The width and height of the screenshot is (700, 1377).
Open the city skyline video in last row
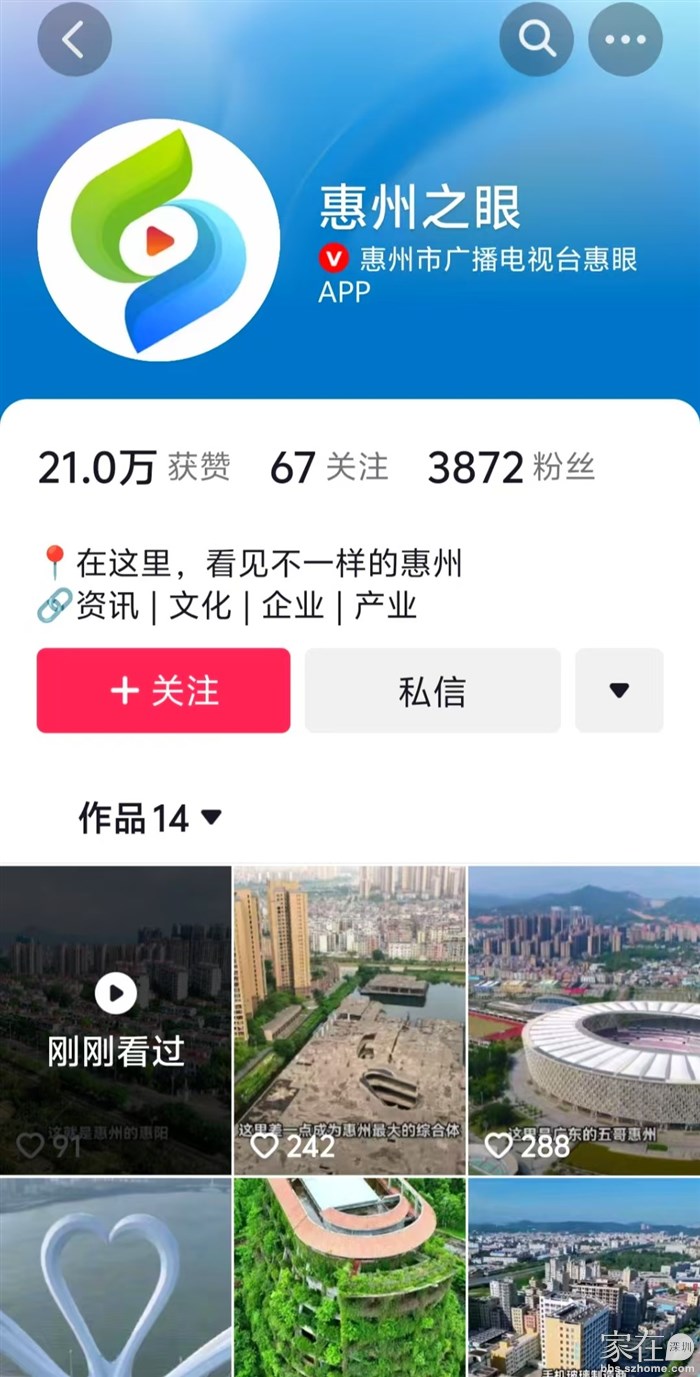584,1277
